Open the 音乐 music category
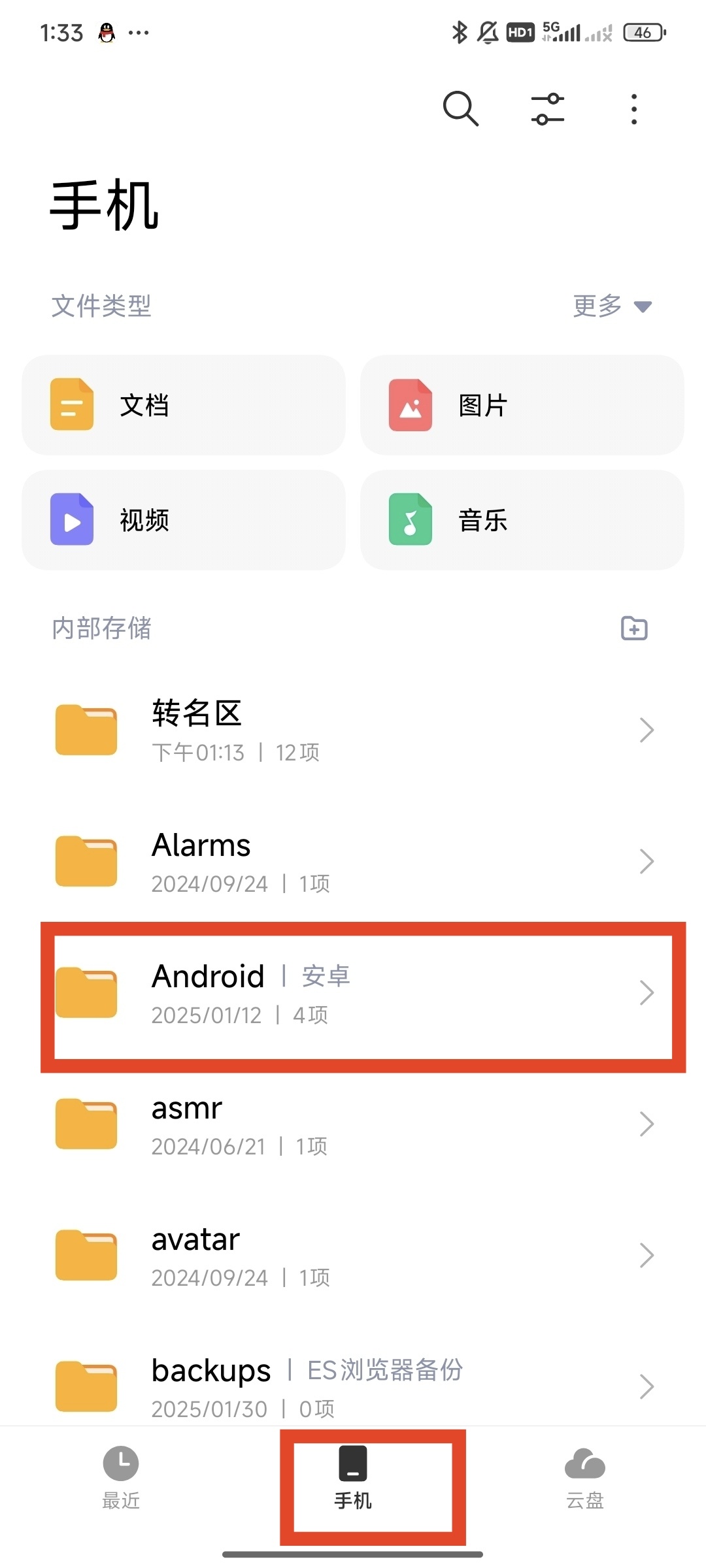The height and width of the screenshot is (1568, 706). (522, 520)
